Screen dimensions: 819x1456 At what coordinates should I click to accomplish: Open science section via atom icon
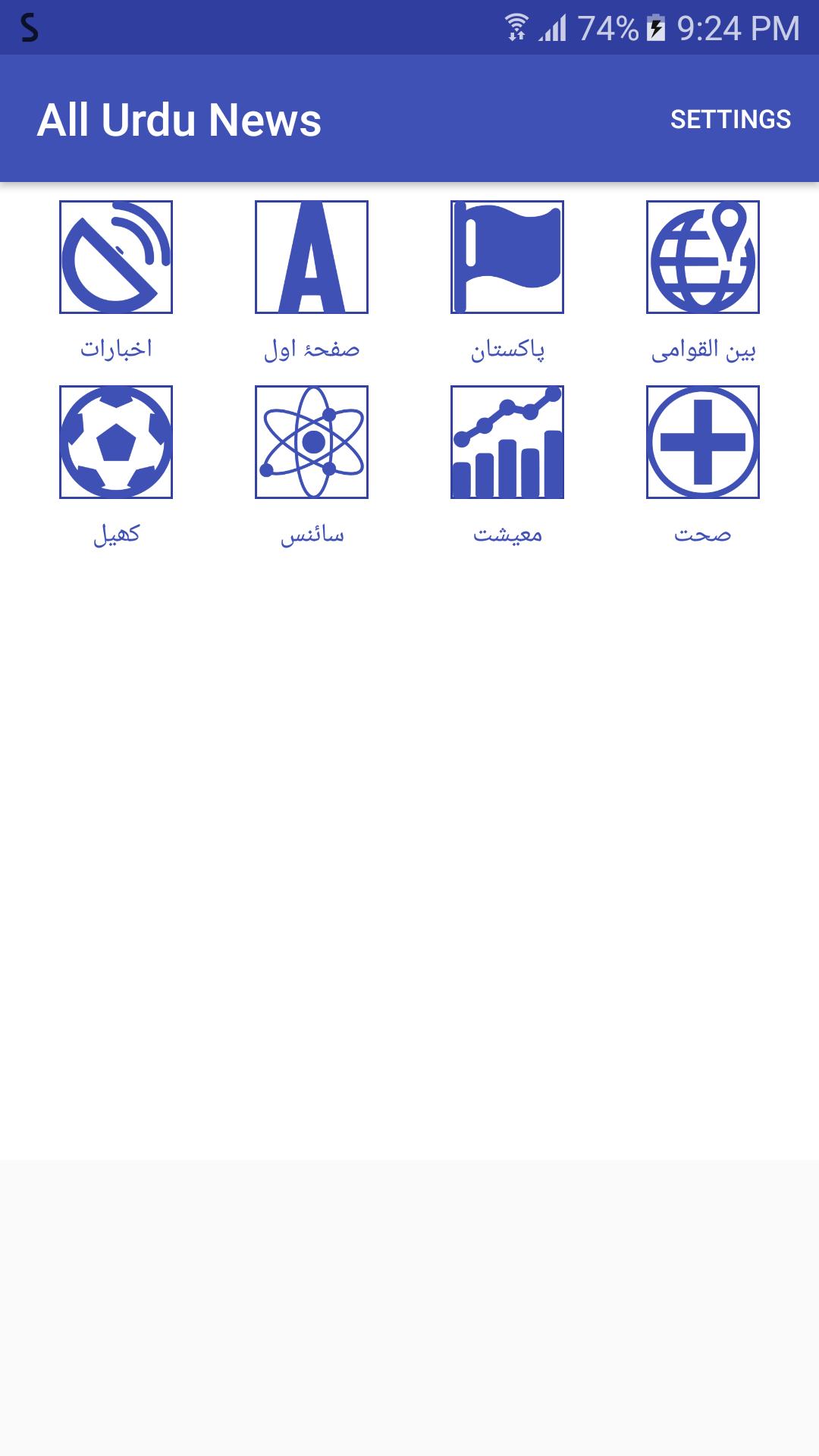[x=312, y=442]
